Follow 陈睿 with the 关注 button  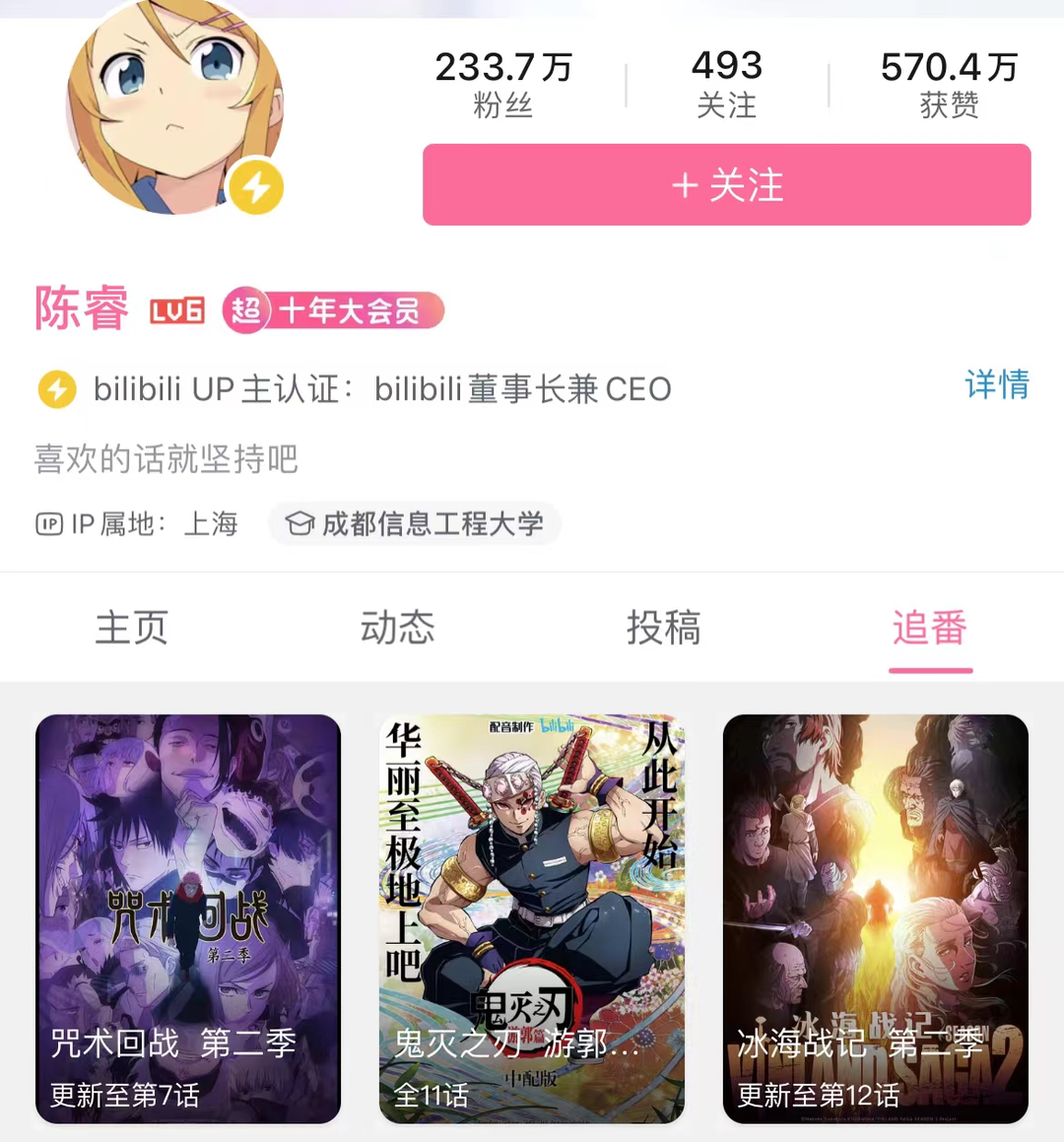726,185
